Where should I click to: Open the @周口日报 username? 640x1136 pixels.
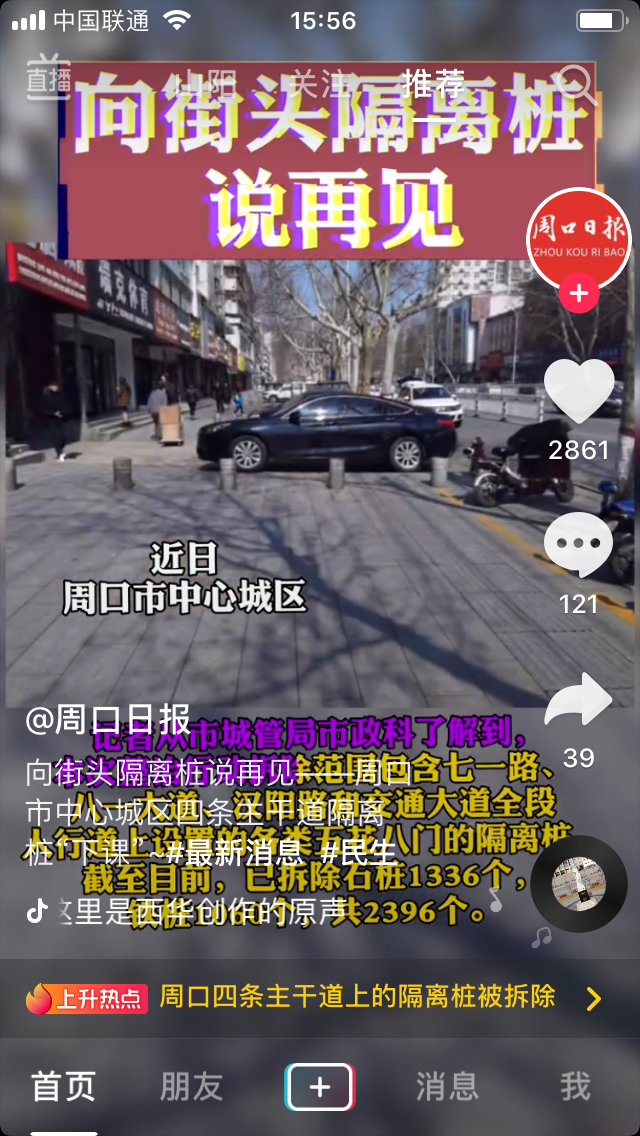click(x=108, y=719)
